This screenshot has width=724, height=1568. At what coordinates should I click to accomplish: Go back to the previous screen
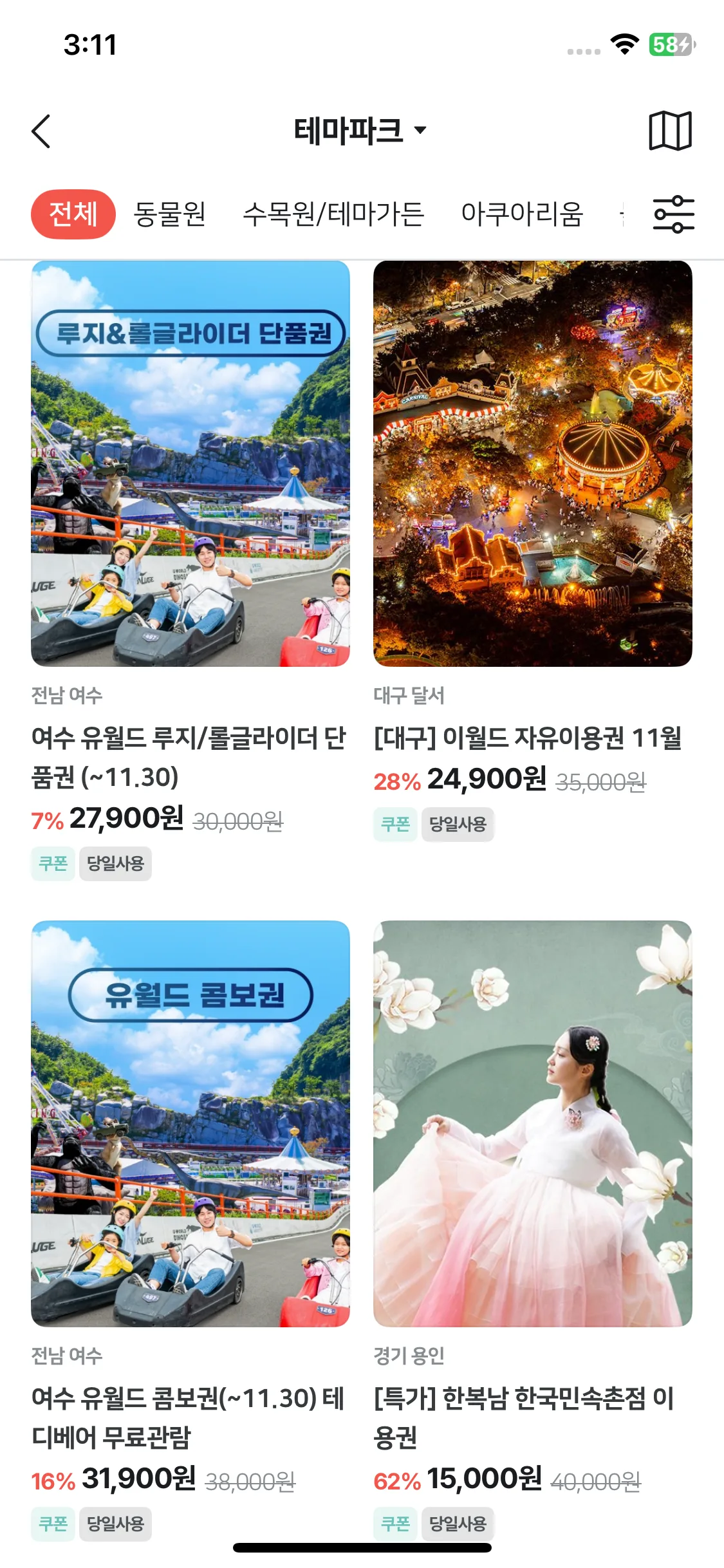[41, 131]
